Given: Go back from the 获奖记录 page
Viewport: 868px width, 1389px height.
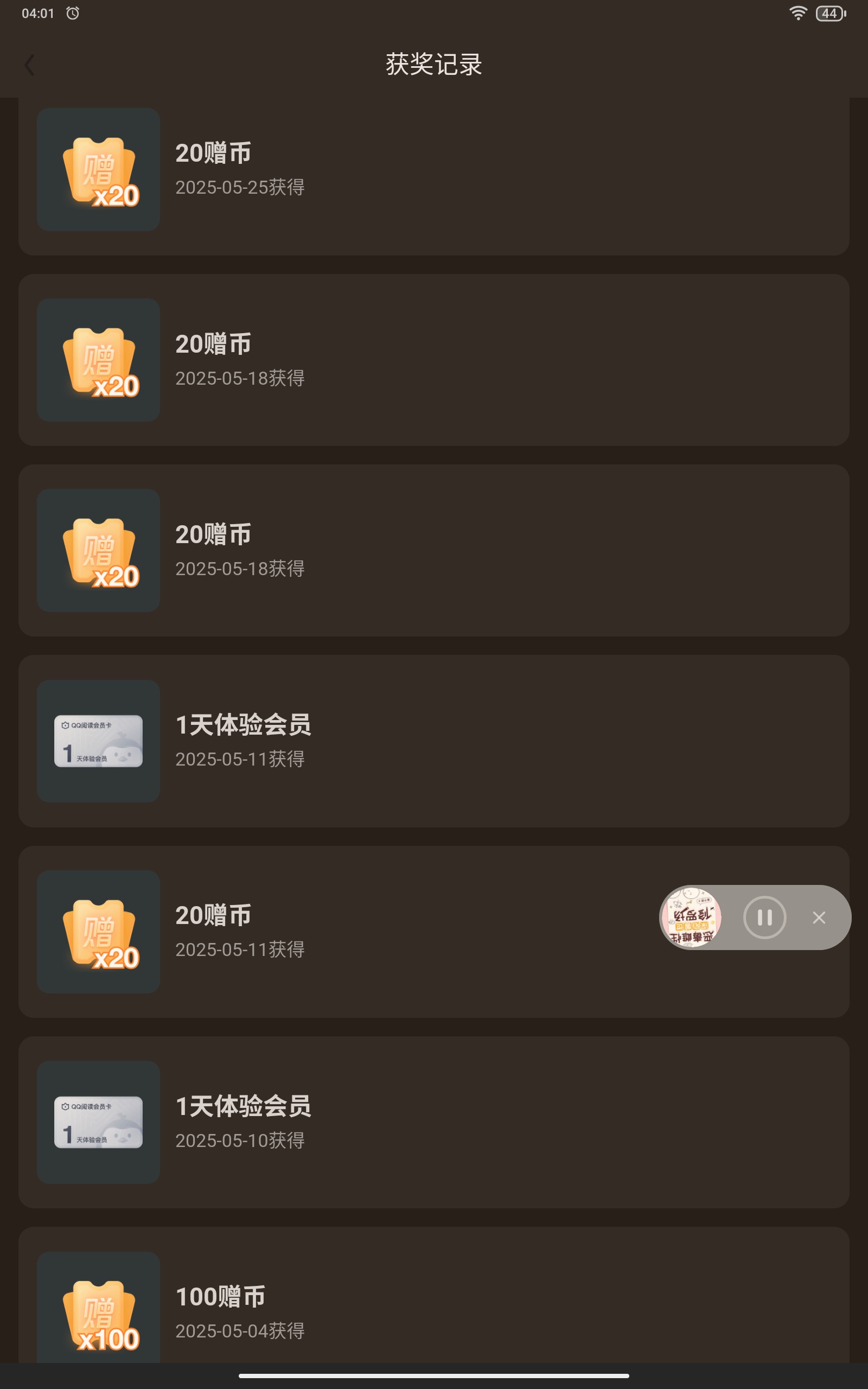Looking at the screenshot, I should tap(30, 65).
